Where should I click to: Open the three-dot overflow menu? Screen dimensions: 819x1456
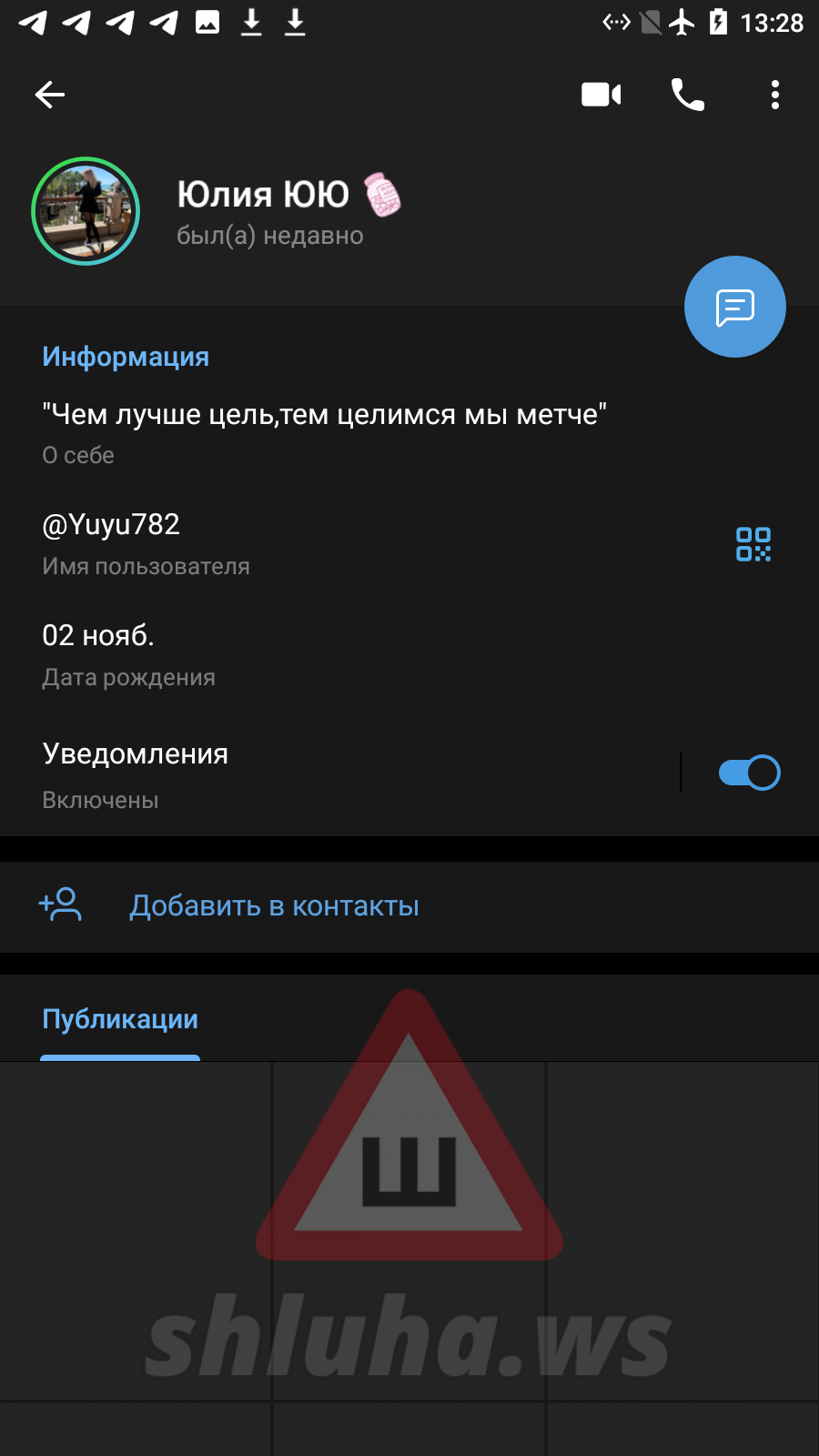click(774, 95)
